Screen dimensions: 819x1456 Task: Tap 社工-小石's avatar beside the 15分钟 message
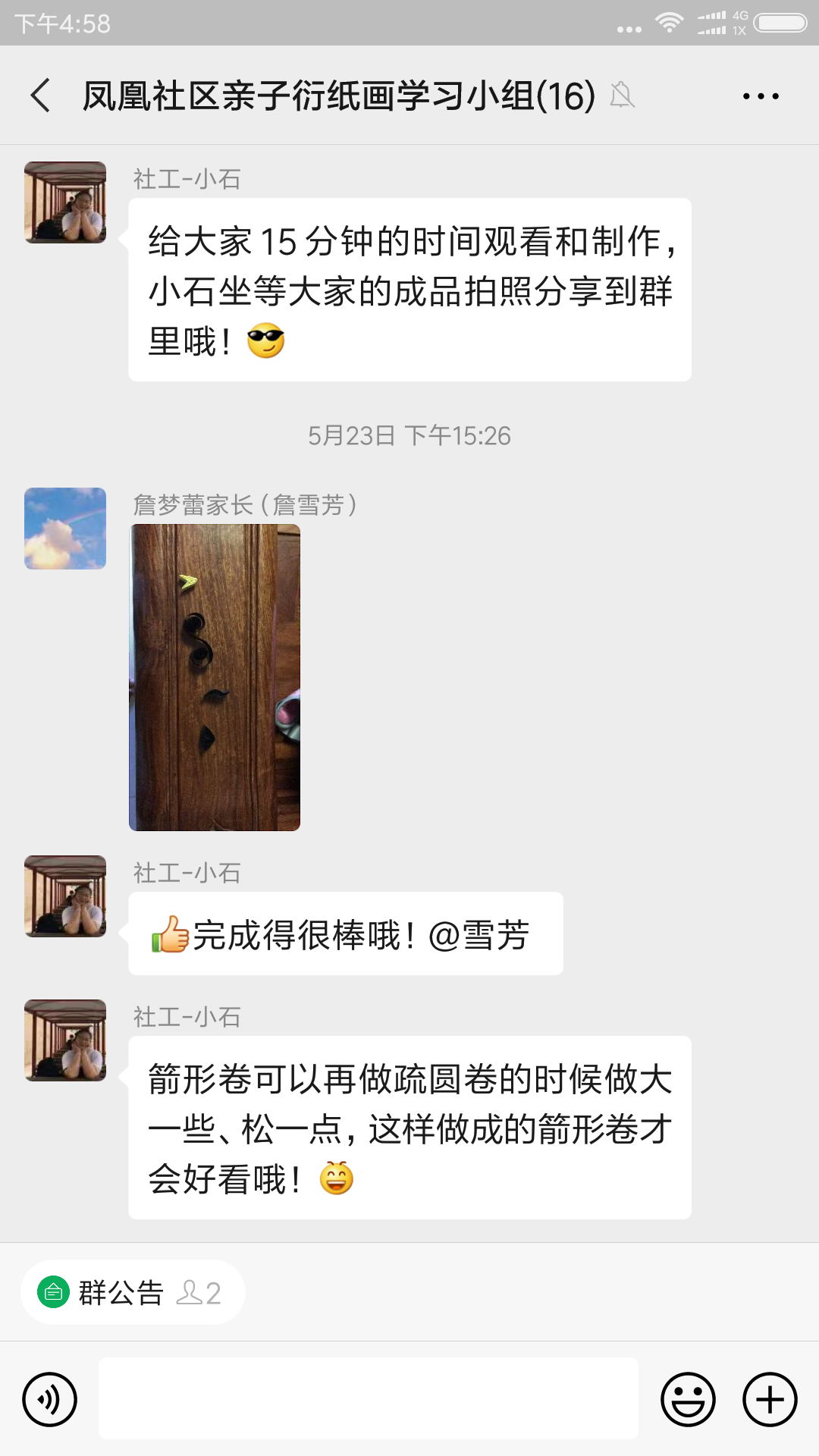[x=65, y=202]
